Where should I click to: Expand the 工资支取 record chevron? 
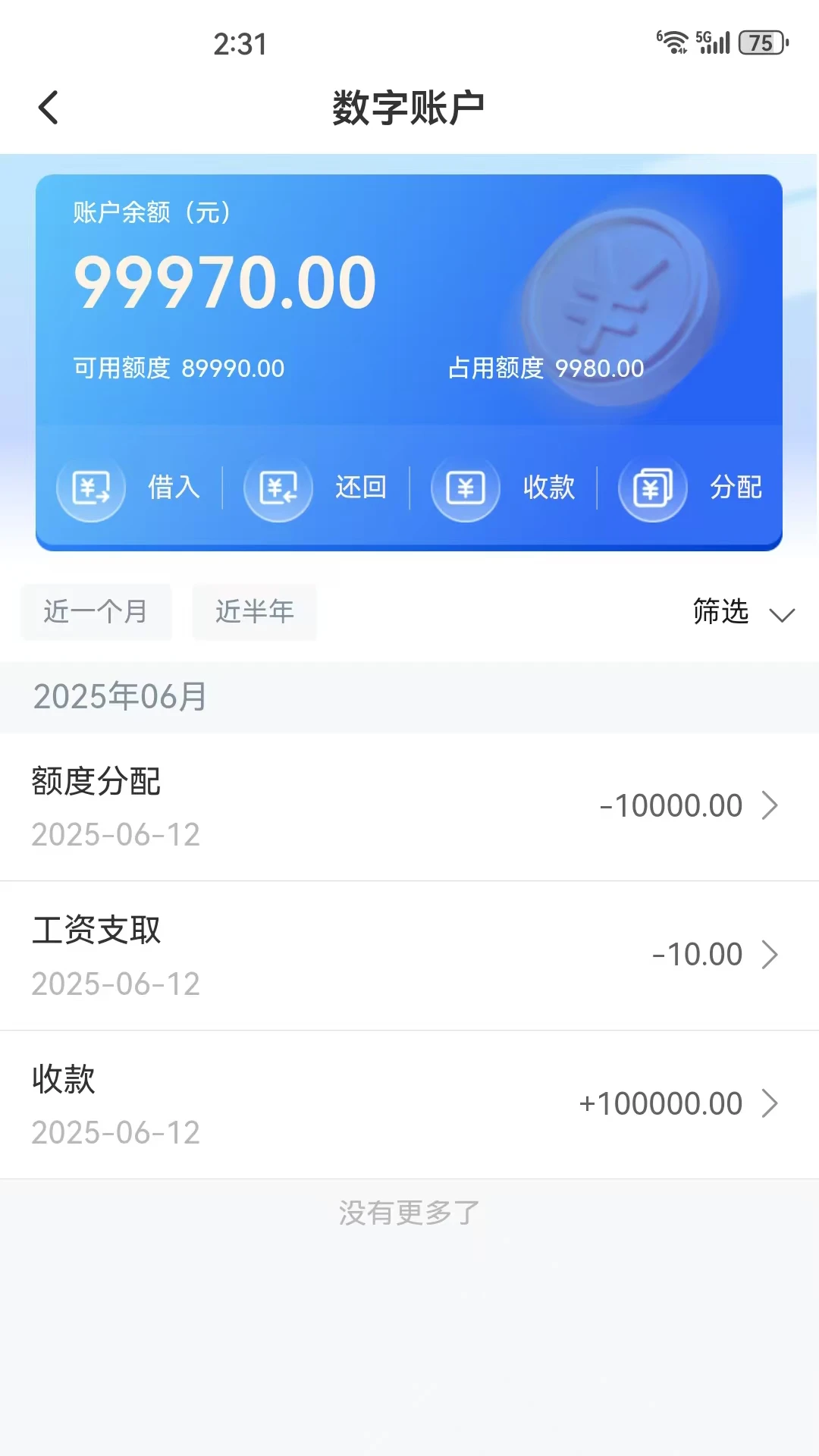coord(772,954)
